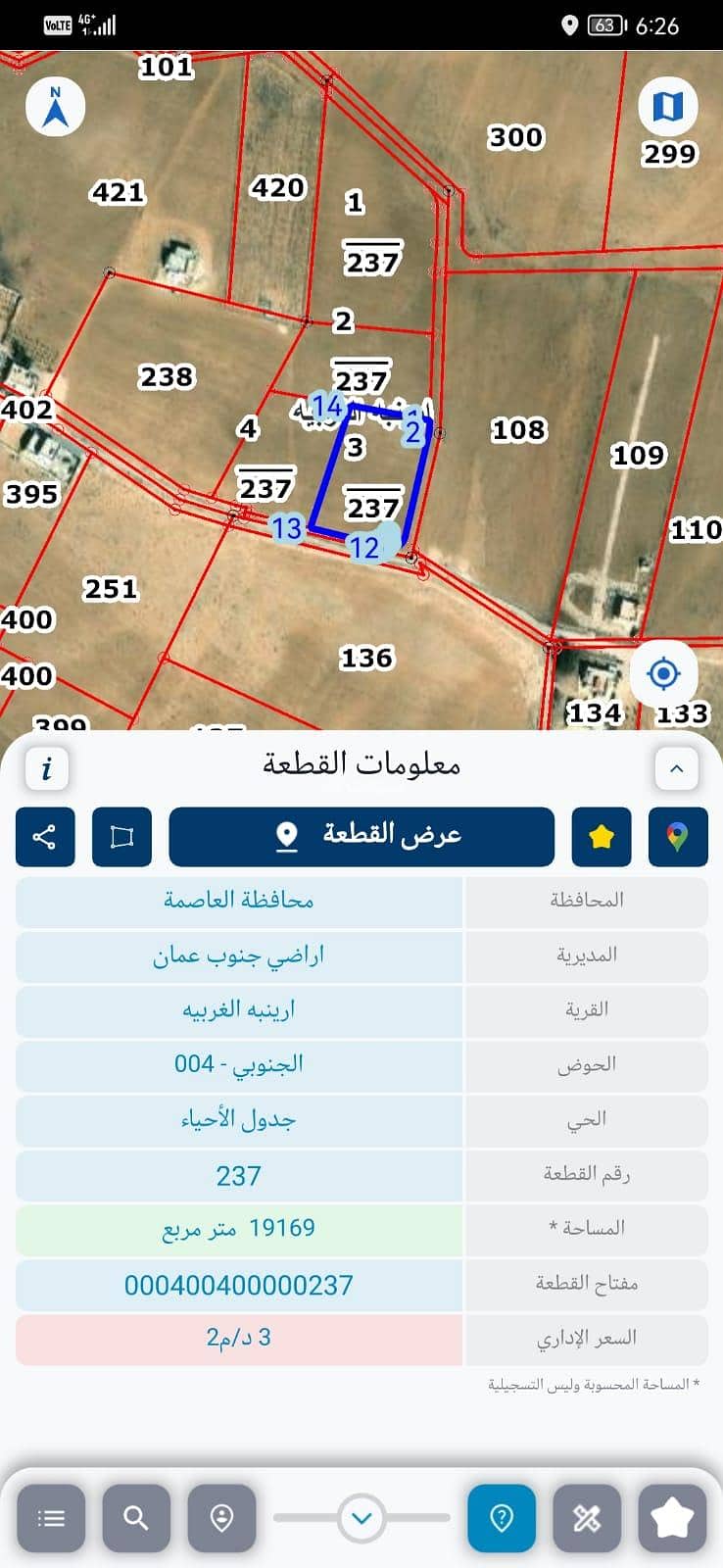Collapse the parcel information panel
Screen dimensions: 723x1568
(x=676, y=768)
